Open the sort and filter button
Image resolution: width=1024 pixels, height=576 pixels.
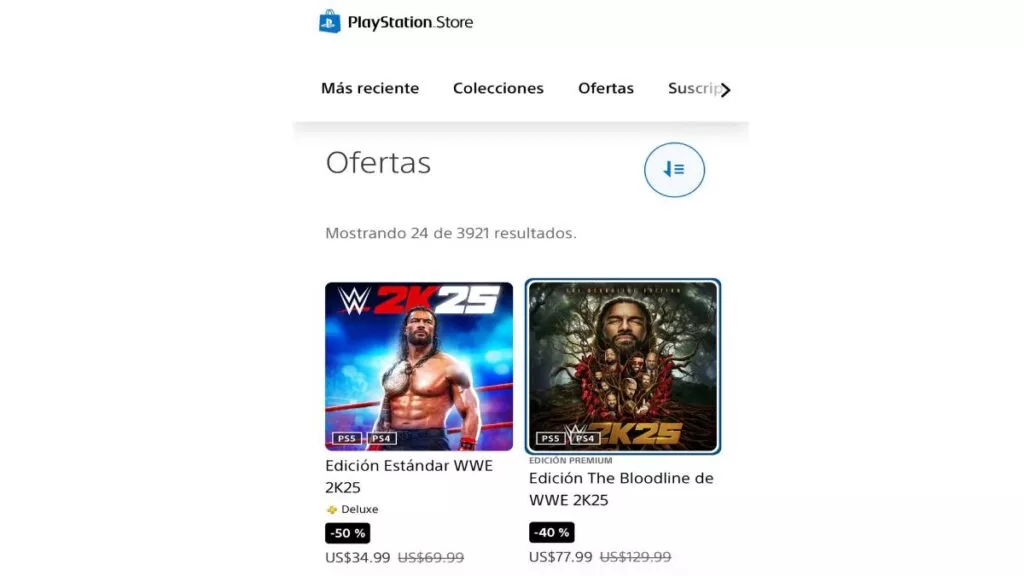pyautogui.click(x=674, y=170)
